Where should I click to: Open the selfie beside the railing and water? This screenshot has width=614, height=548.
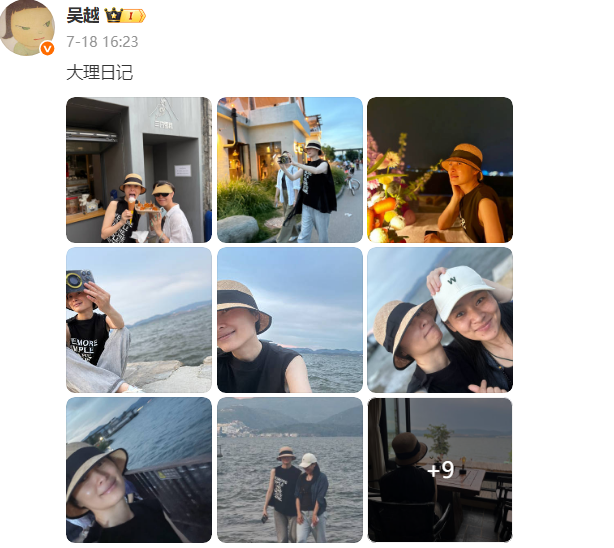139,470
